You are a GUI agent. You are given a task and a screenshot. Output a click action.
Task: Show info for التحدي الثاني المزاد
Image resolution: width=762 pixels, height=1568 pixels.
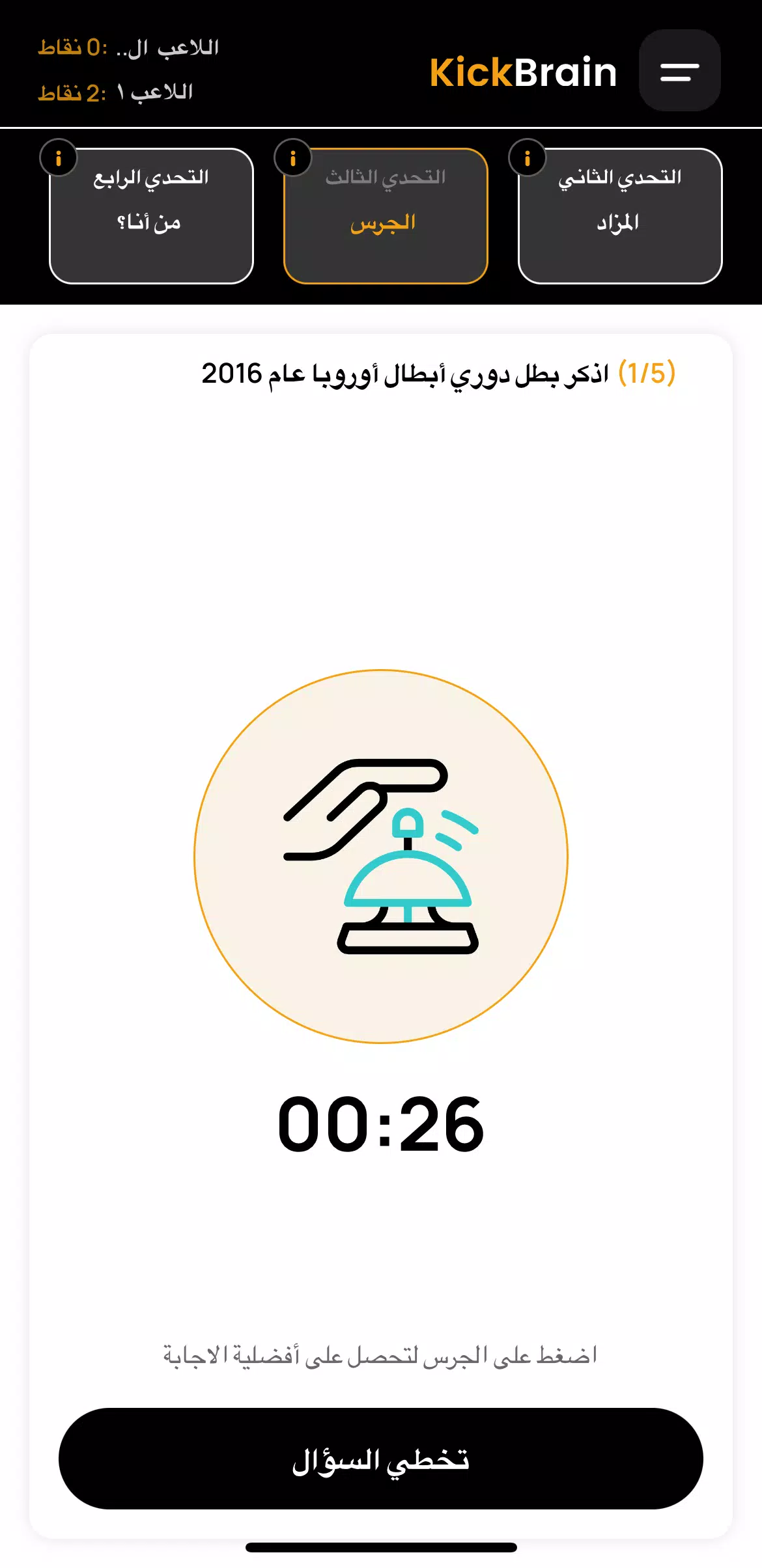[527, 158]
